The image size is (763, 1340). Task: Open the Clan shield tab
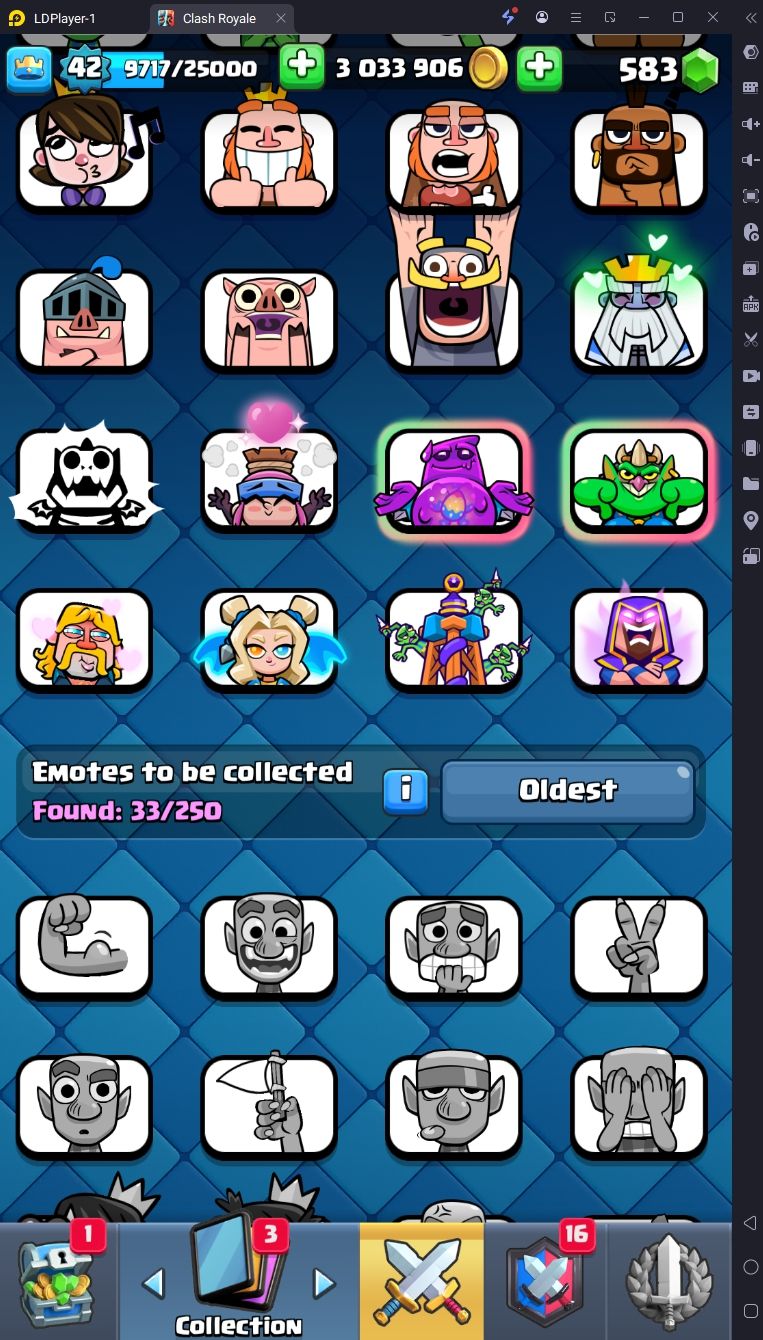(x=546, y=1282)
